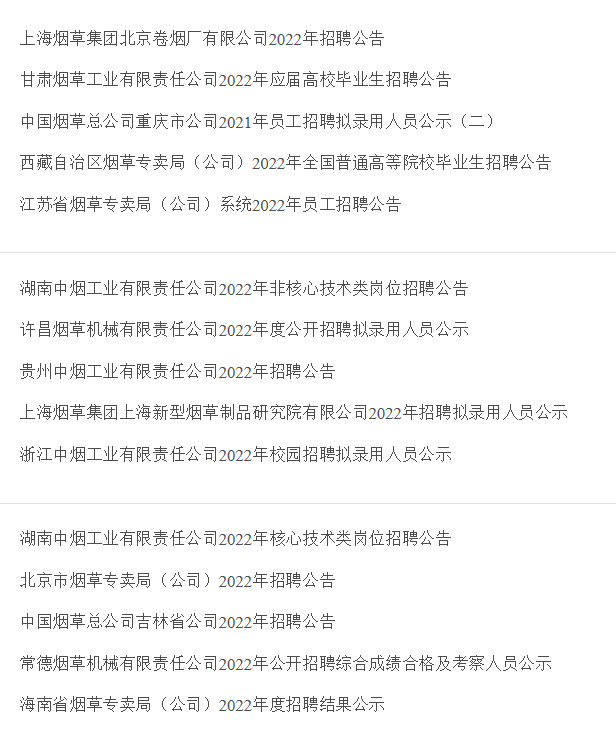Open 湖南中烟核心技术类岗位招聘公告

[235, 539]
